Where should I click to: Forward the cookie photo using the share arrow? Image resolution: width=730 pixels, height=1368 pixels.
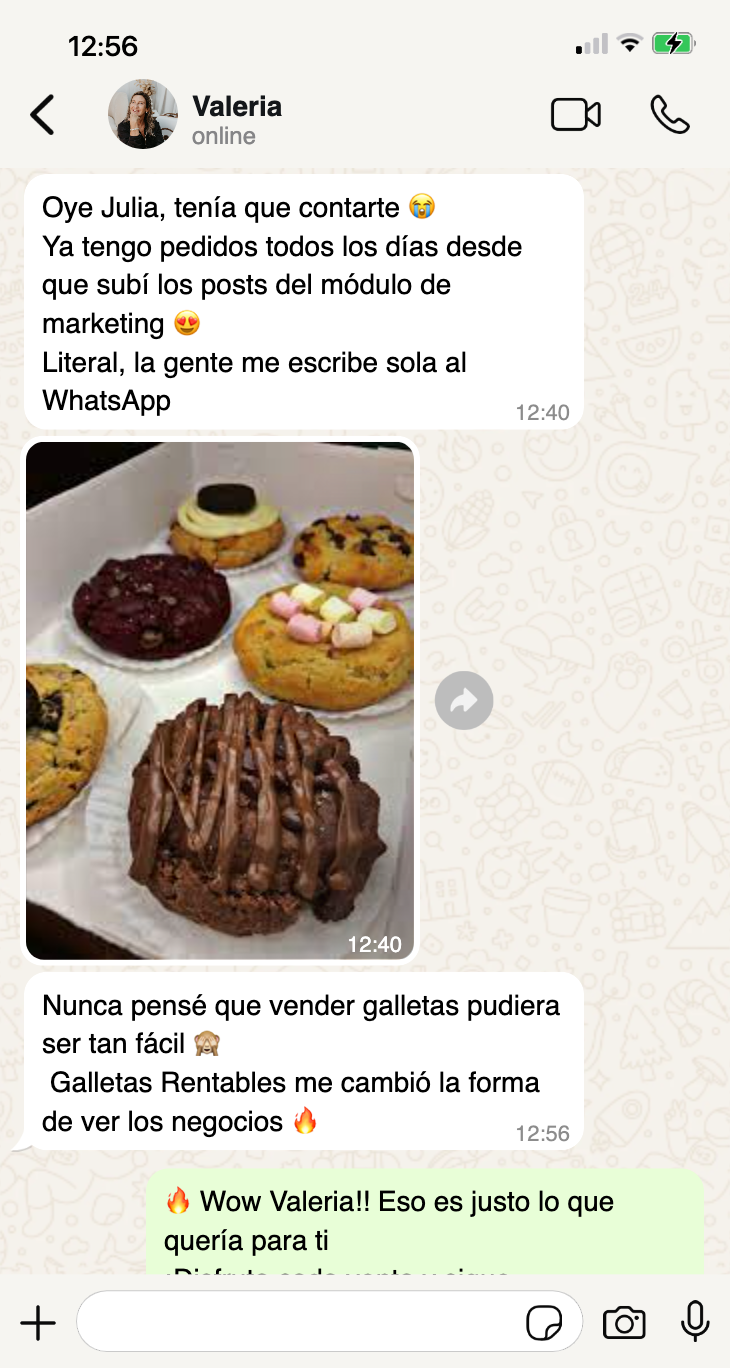point(464,700)
